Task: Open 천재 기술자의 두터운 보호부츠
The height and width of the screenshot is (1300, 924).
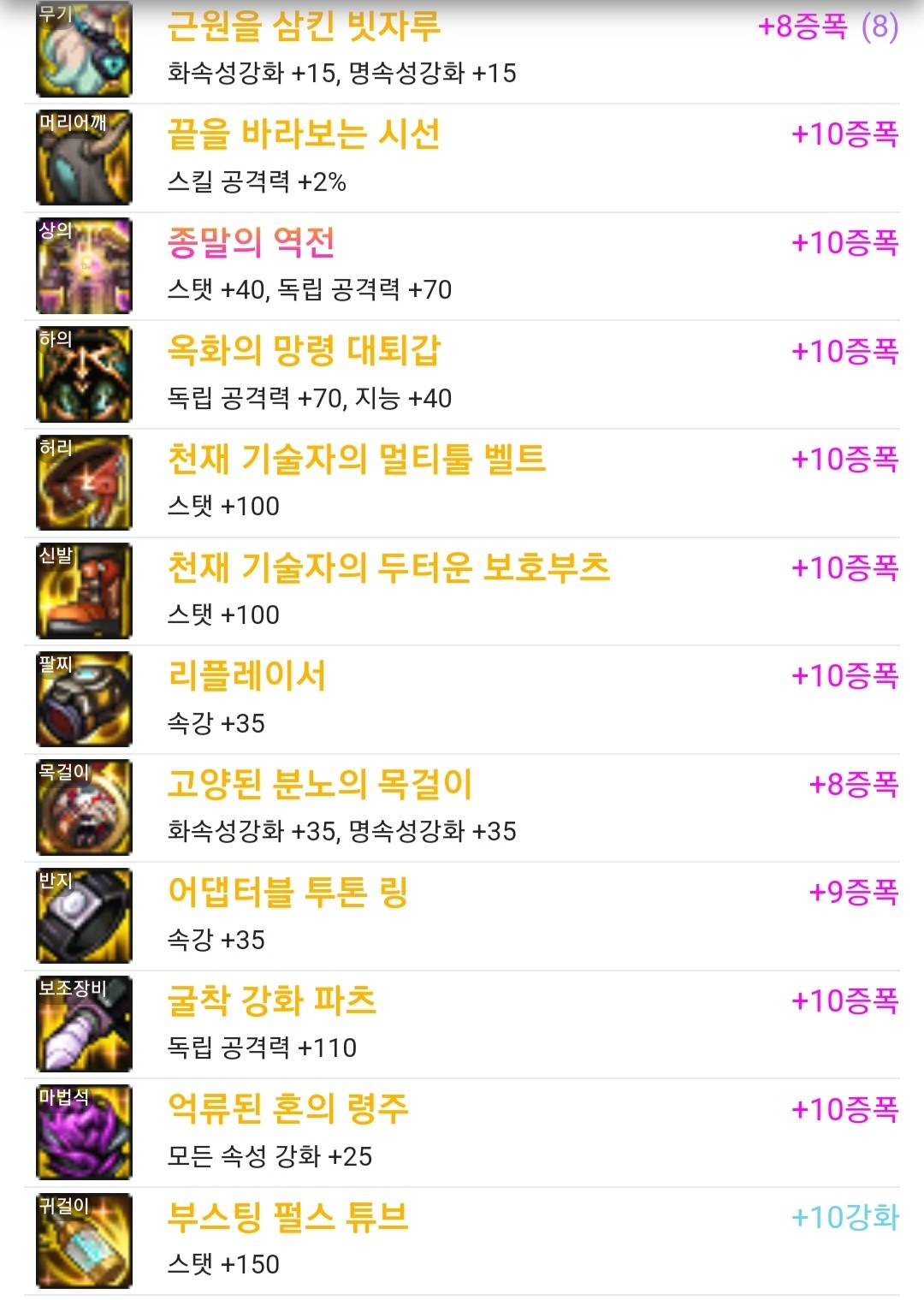Action: pyautogui.click(x=388, y=568)
